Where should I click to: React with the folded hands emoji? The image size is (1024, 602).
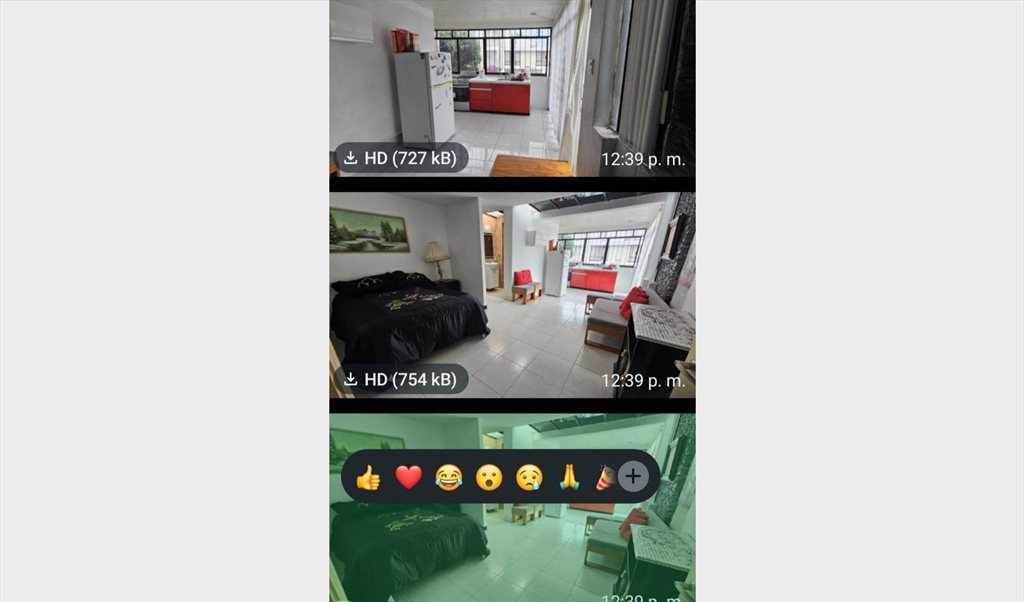coord(568,478)
